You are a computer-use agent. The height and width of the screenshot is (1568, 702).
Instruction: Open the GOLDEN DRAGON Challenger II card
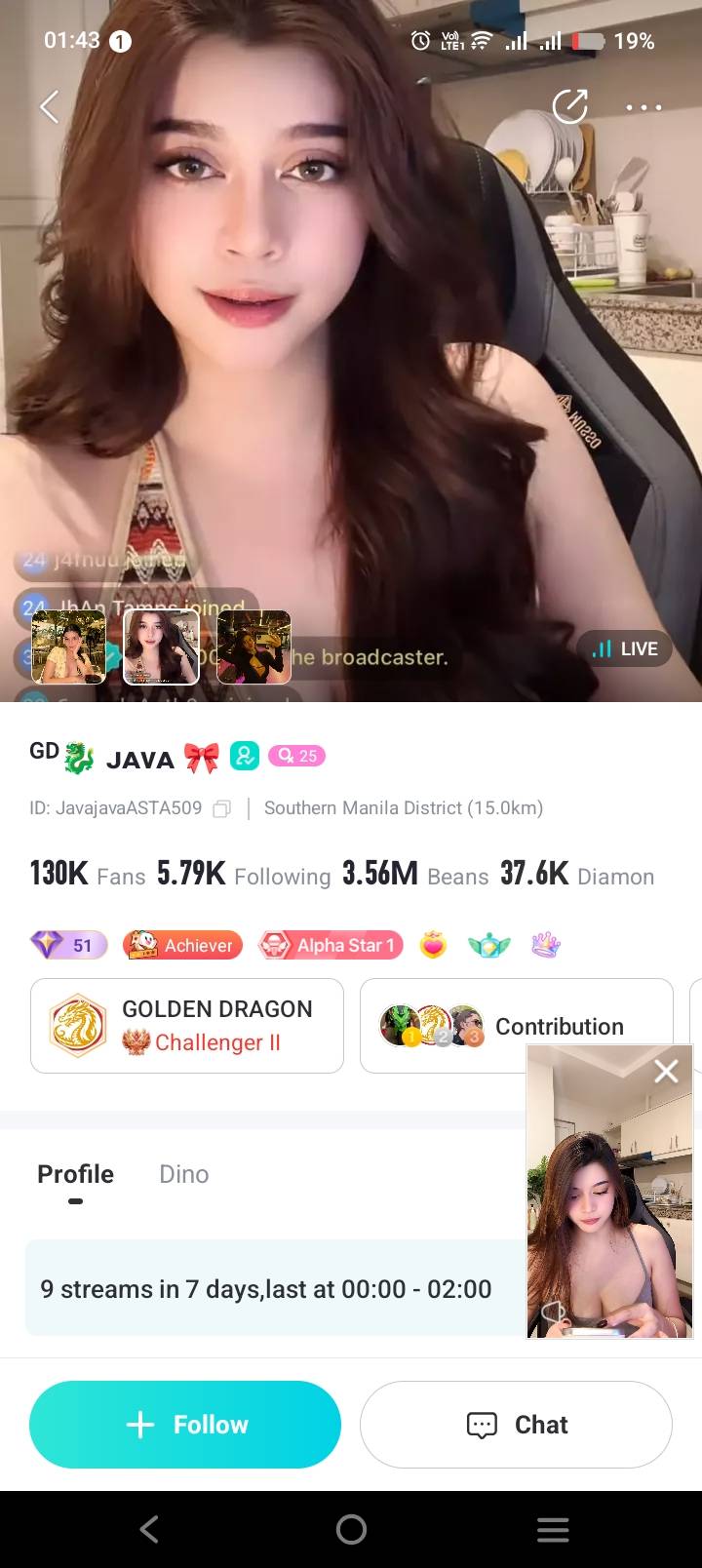[x=187, y=1026]
